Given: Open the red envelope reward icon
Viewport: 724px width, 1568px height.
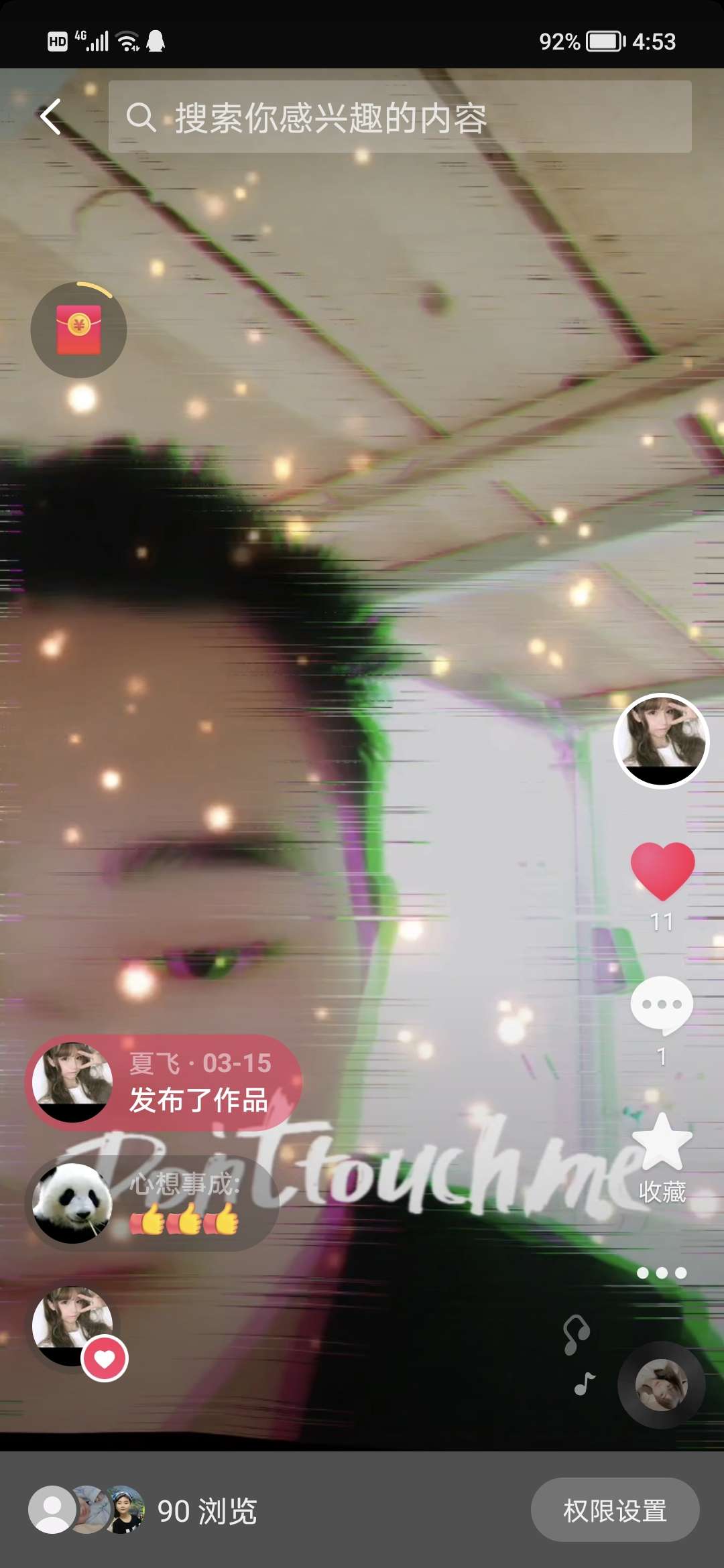Looking at the screenshot, I should coord(78,330).
